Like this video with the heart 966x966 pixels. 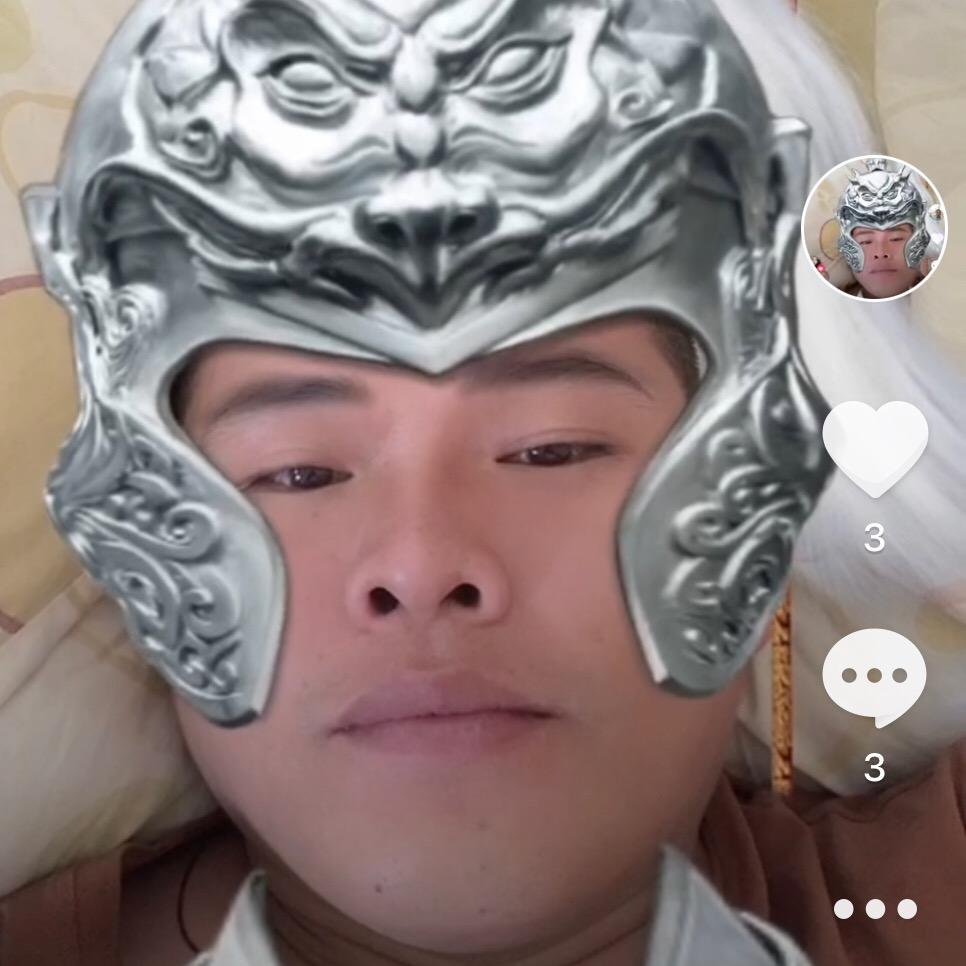point(875,448)
